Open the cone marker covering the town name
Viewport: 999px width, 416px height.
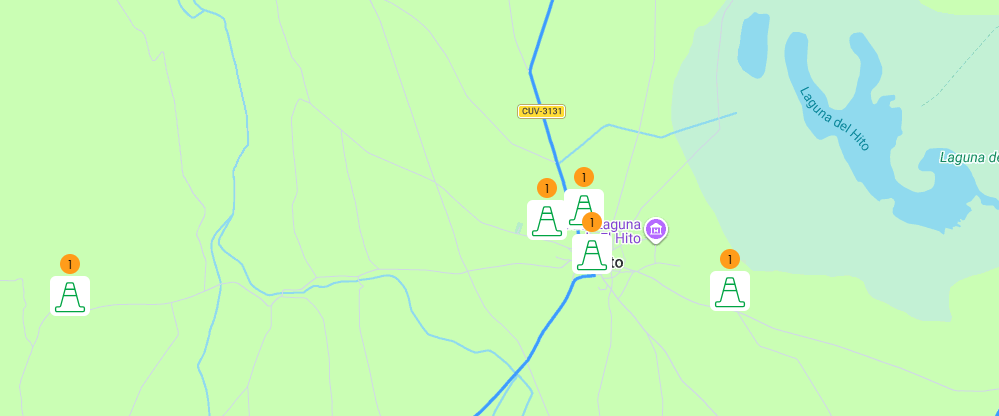point(592,254)
